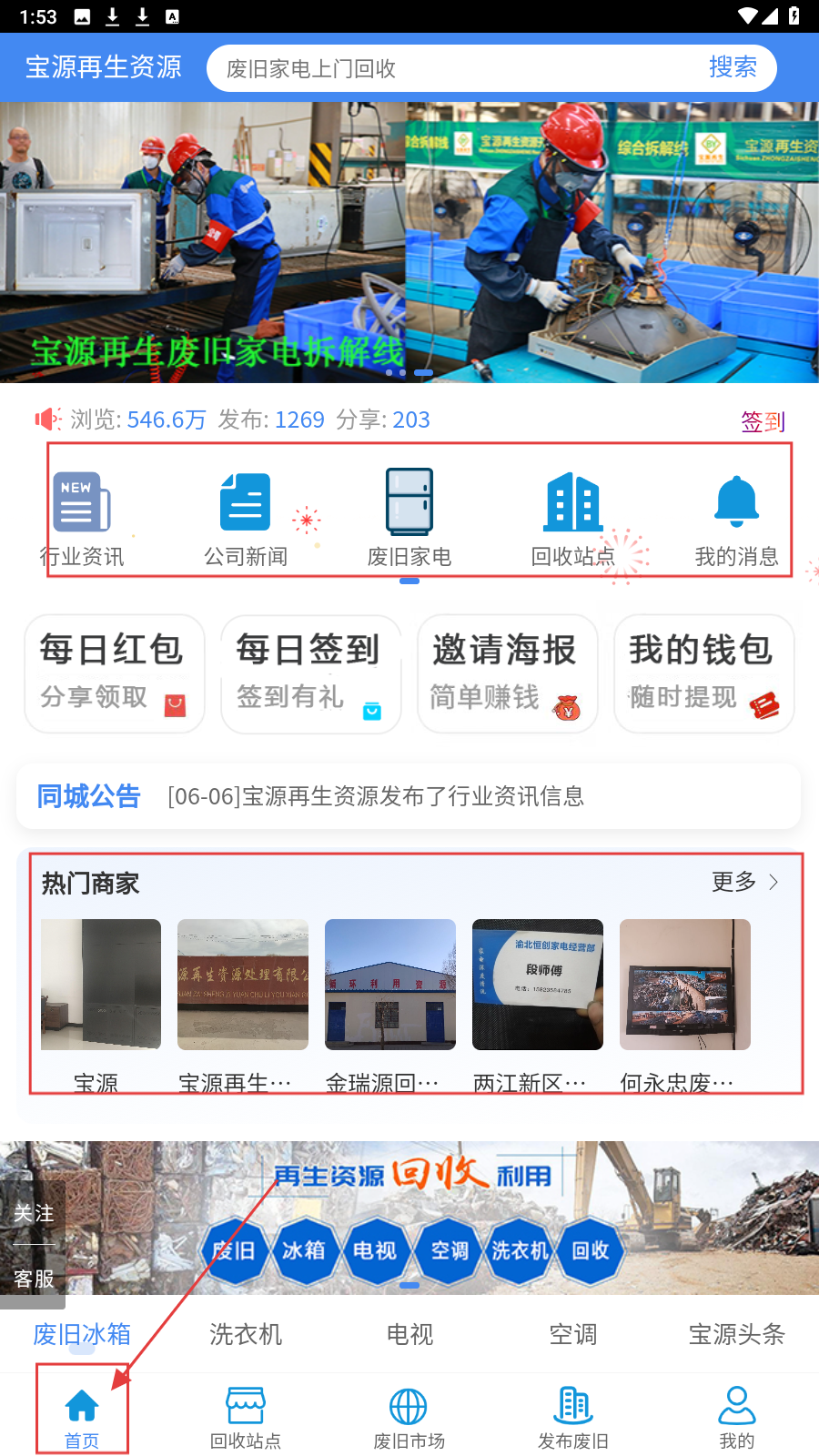
Task: Select the 洗衣机 category tab
Action: pyautogui.click(x=246, y=1334)
